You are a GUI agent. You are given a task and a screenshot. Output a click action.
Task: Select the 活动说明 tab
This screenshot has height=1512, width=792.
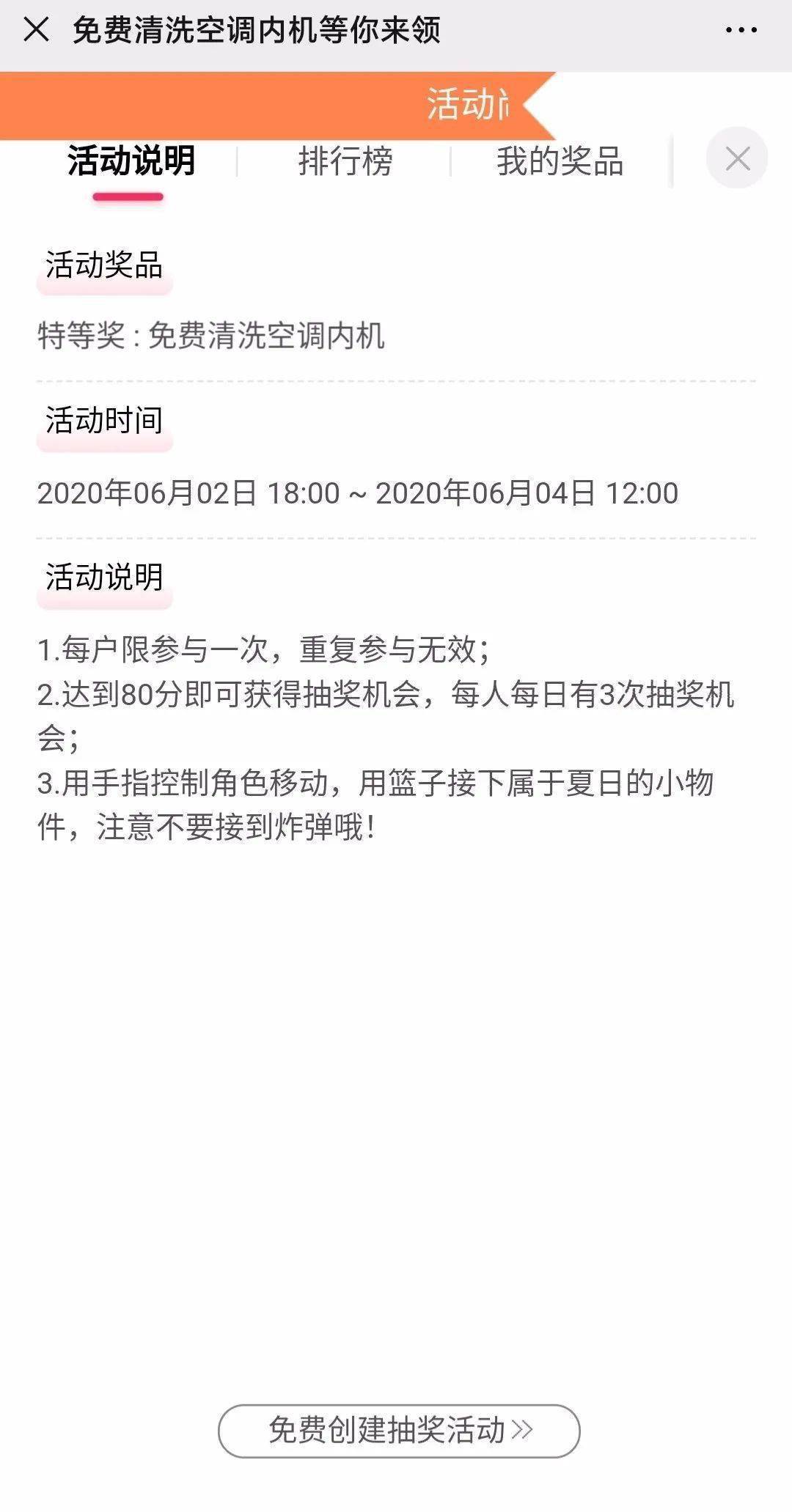click(x=131, y=161)
